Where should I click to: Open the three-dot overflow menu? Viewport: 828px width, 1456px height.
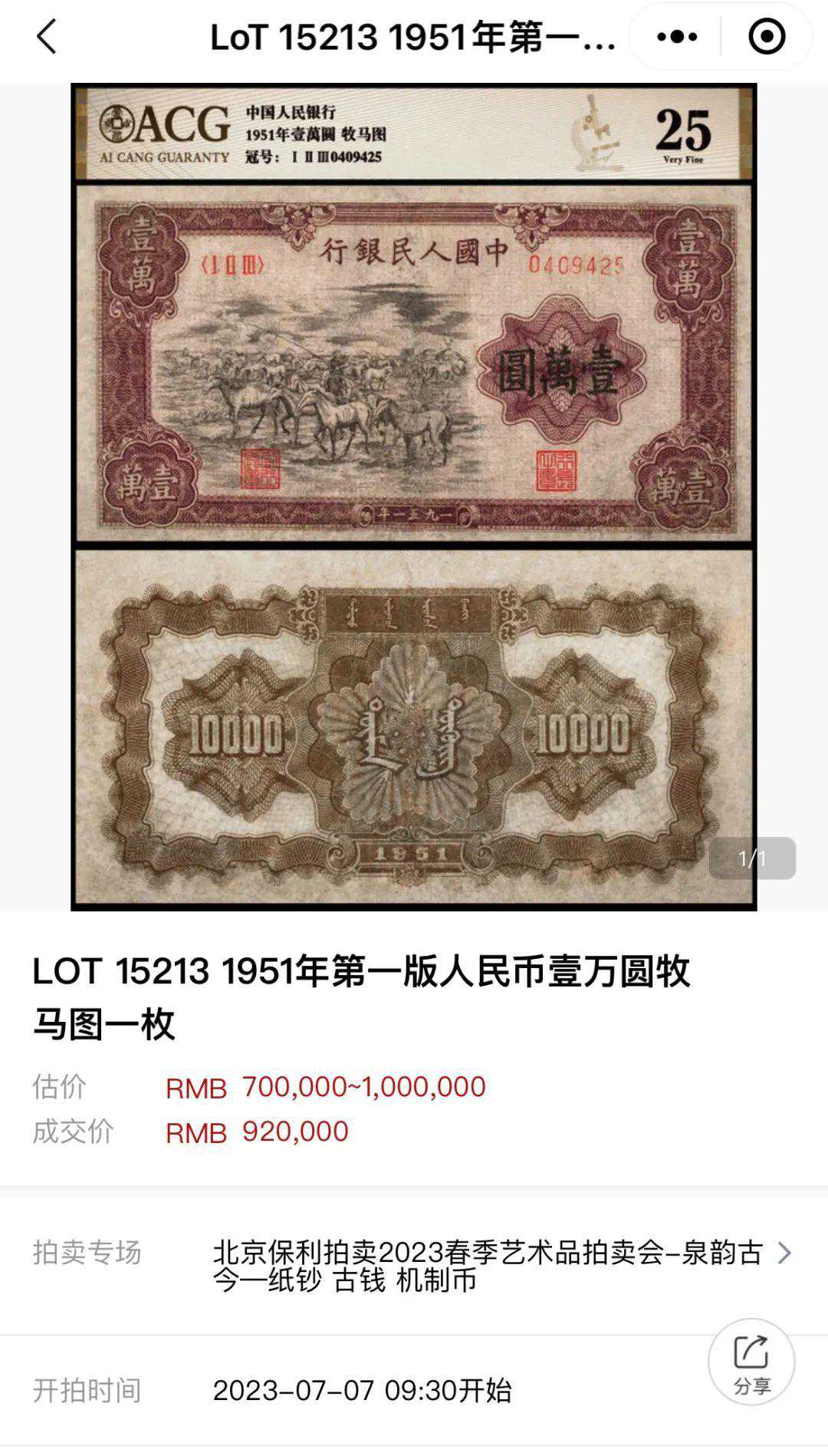[677, 37]
